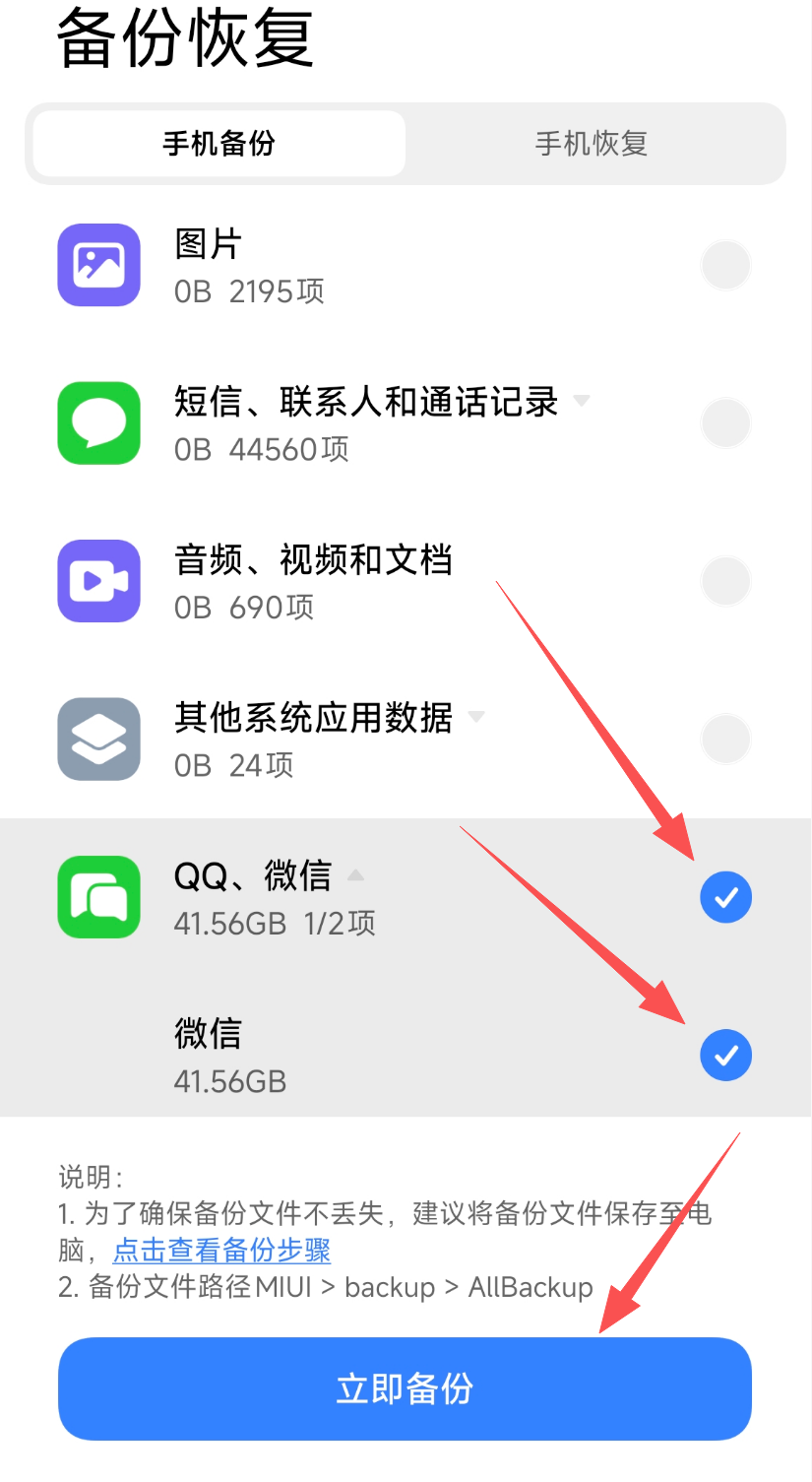Open the 图片 backup entry
This screenshot has width=812, height=1482.
point(207,244)
